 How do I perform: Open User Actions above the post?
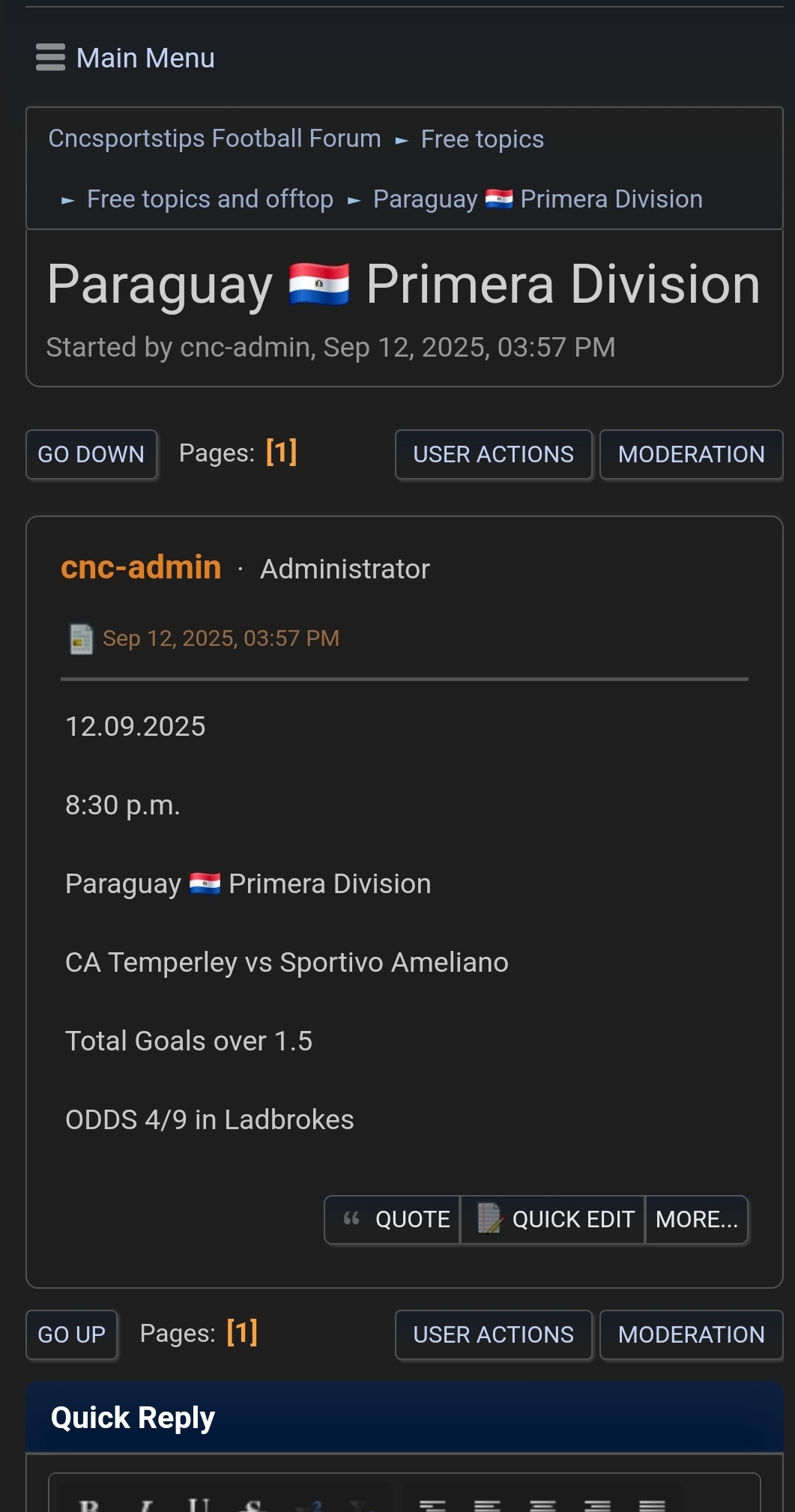click(493, 454)
